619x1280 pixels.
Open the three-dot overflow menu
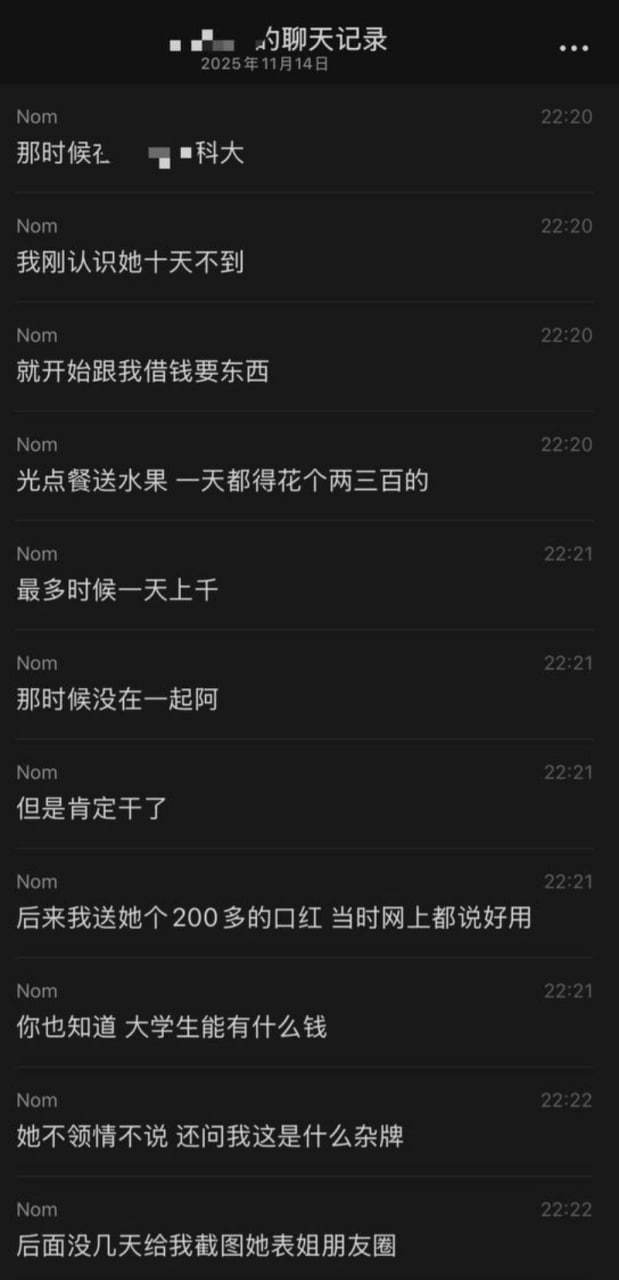click(x=574, y=48)
